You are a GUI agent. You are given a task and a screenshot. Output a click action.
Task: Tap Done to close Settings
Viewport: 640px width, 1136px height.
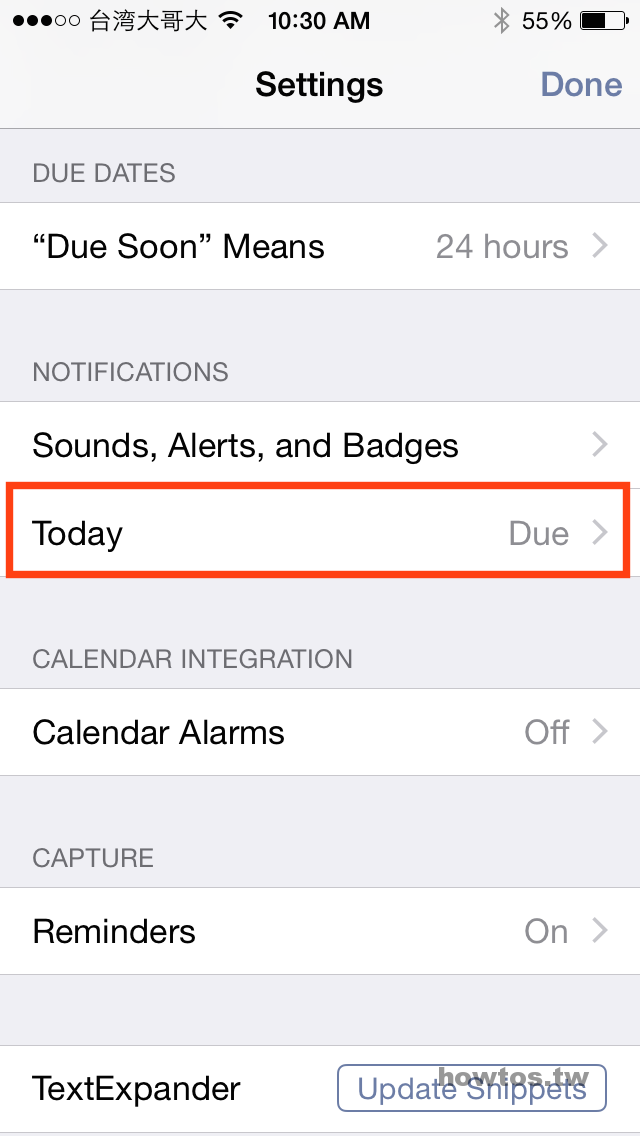click(x=581, y=85)
